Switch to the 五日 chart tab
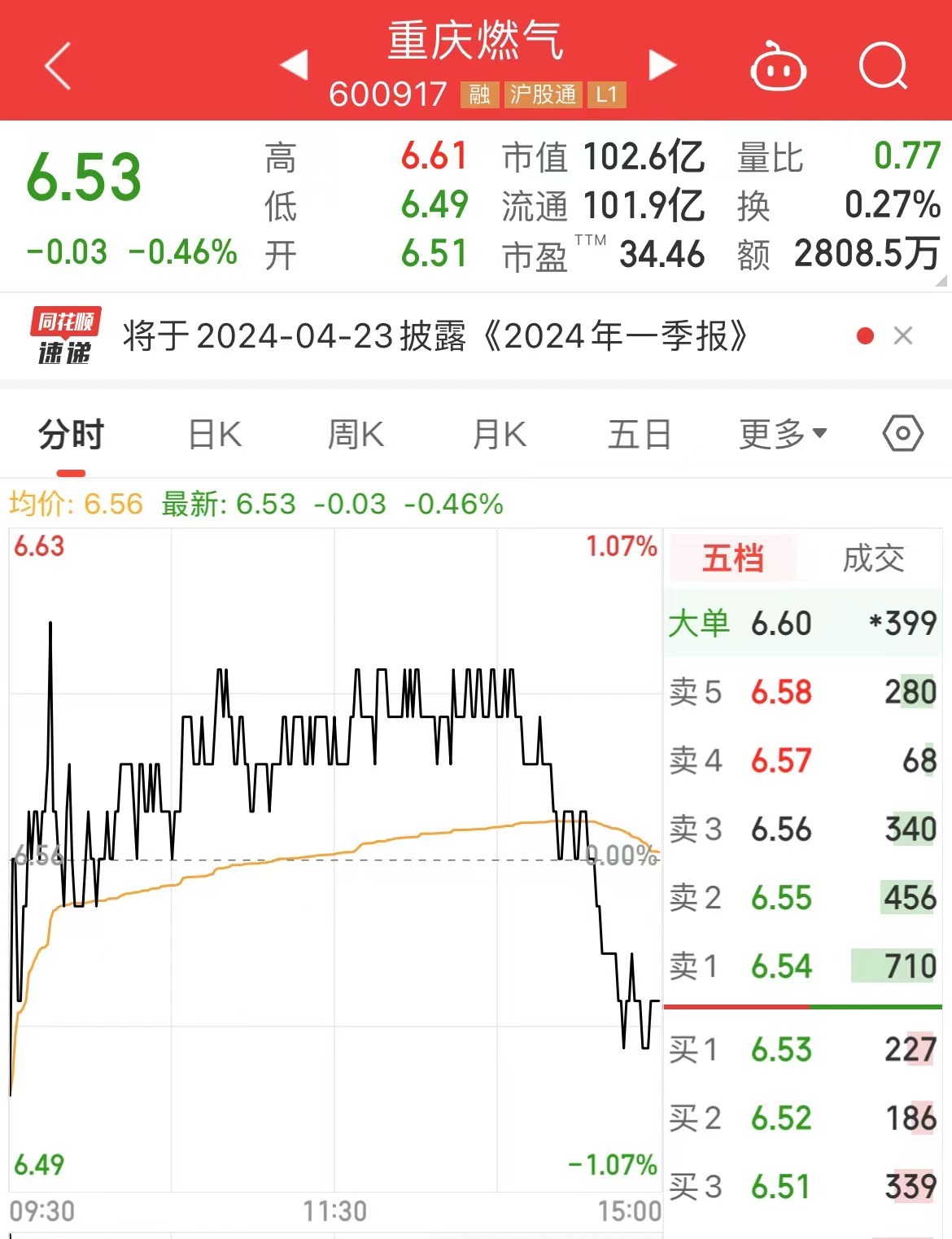The image size is (952, 1239). tap(640, 435)
